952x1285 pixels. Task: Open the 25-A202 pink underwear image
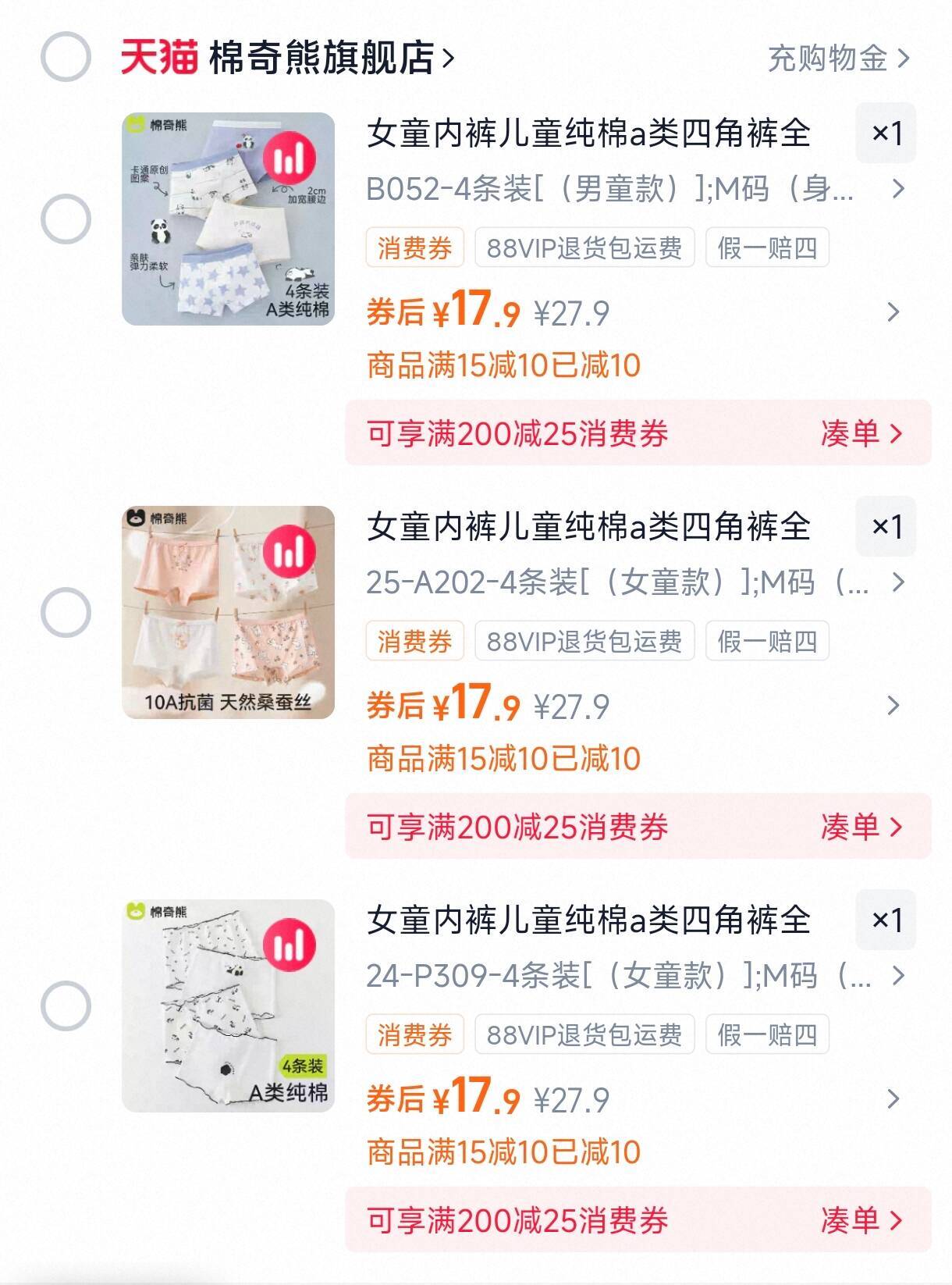pyautogui.click(x=228, y=612)
